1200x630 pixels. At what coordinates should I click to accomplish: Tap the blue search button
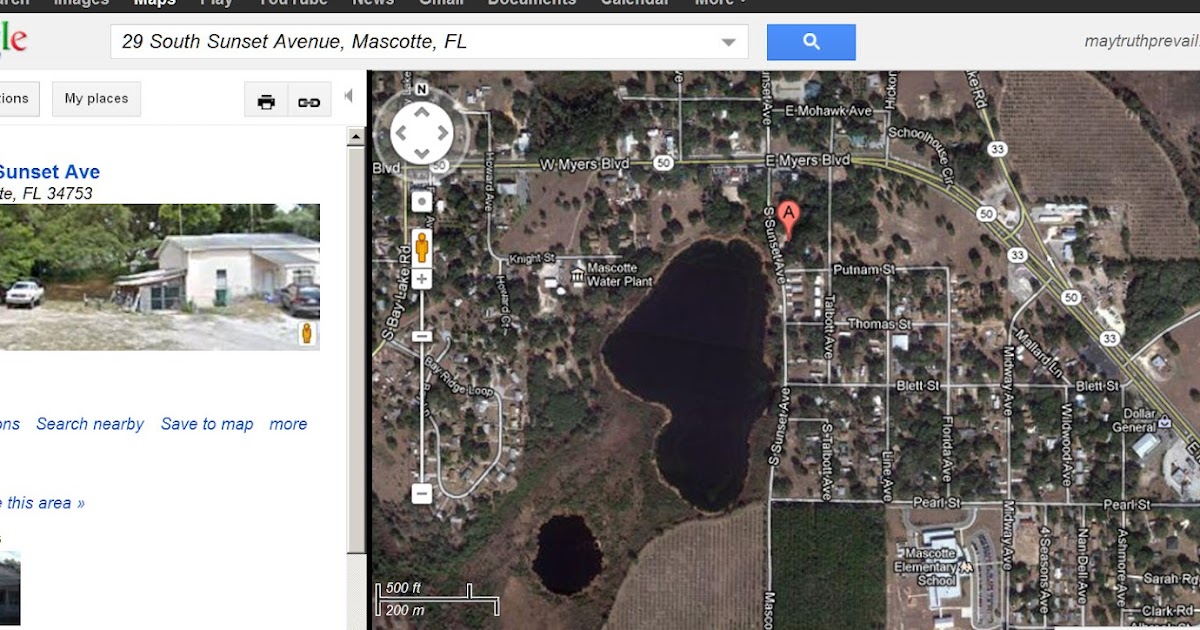point(811,42)
